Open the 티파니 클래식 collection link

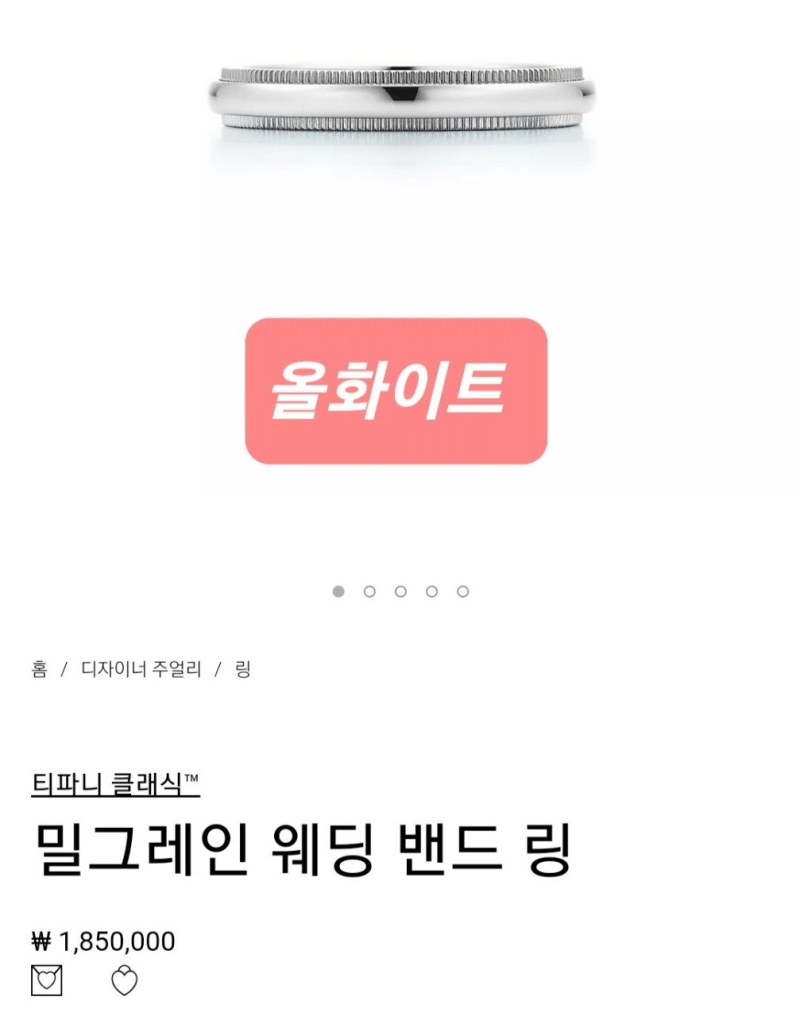point(115,784)
